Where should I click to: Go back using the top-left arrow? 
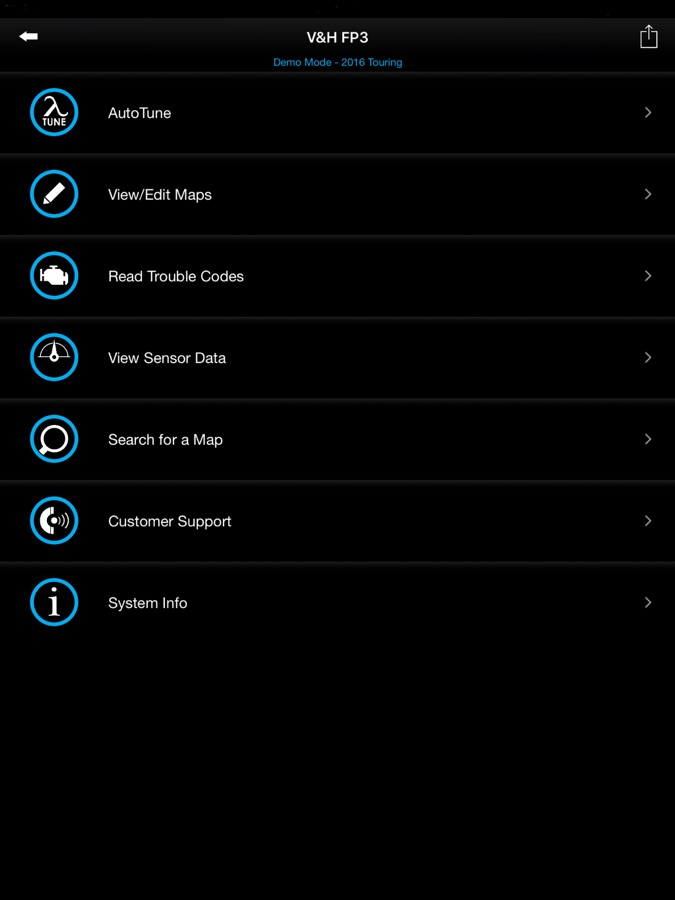click(28, 37)
